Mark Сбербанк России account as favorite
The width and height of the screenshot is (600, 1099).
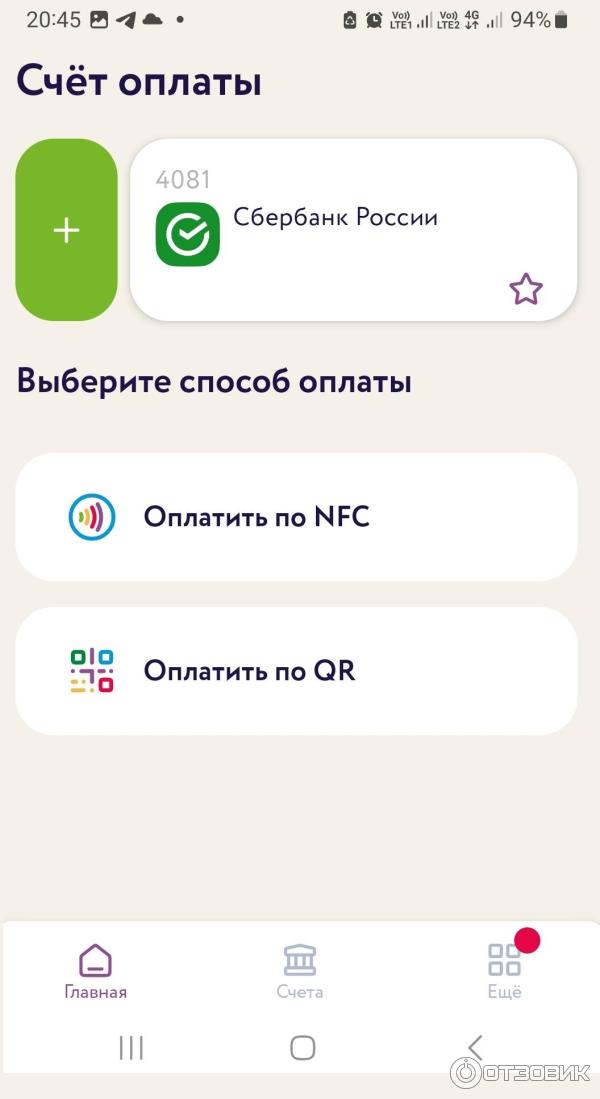tap(525, 290)
